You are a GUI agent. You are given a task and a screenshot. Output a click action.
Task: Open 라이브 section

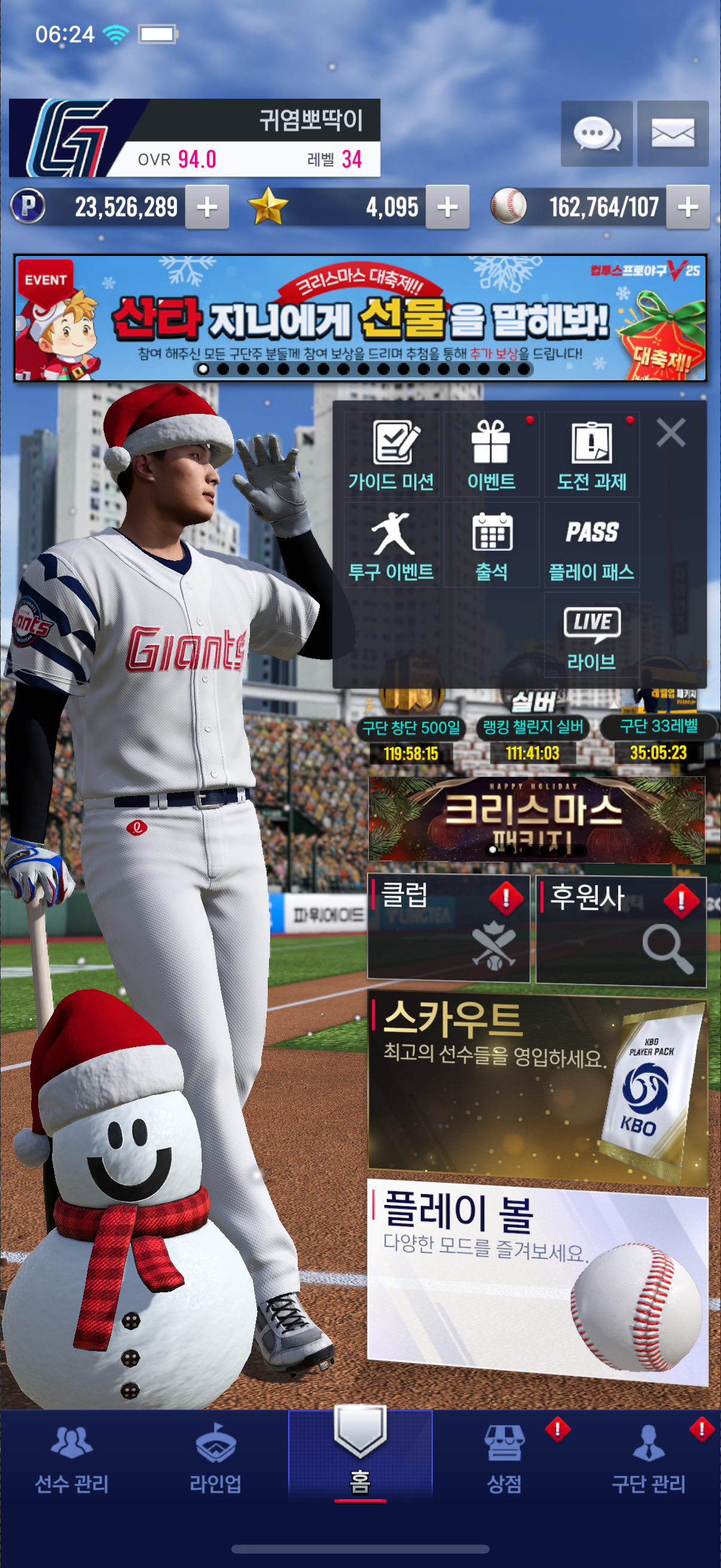pos(591,636)
